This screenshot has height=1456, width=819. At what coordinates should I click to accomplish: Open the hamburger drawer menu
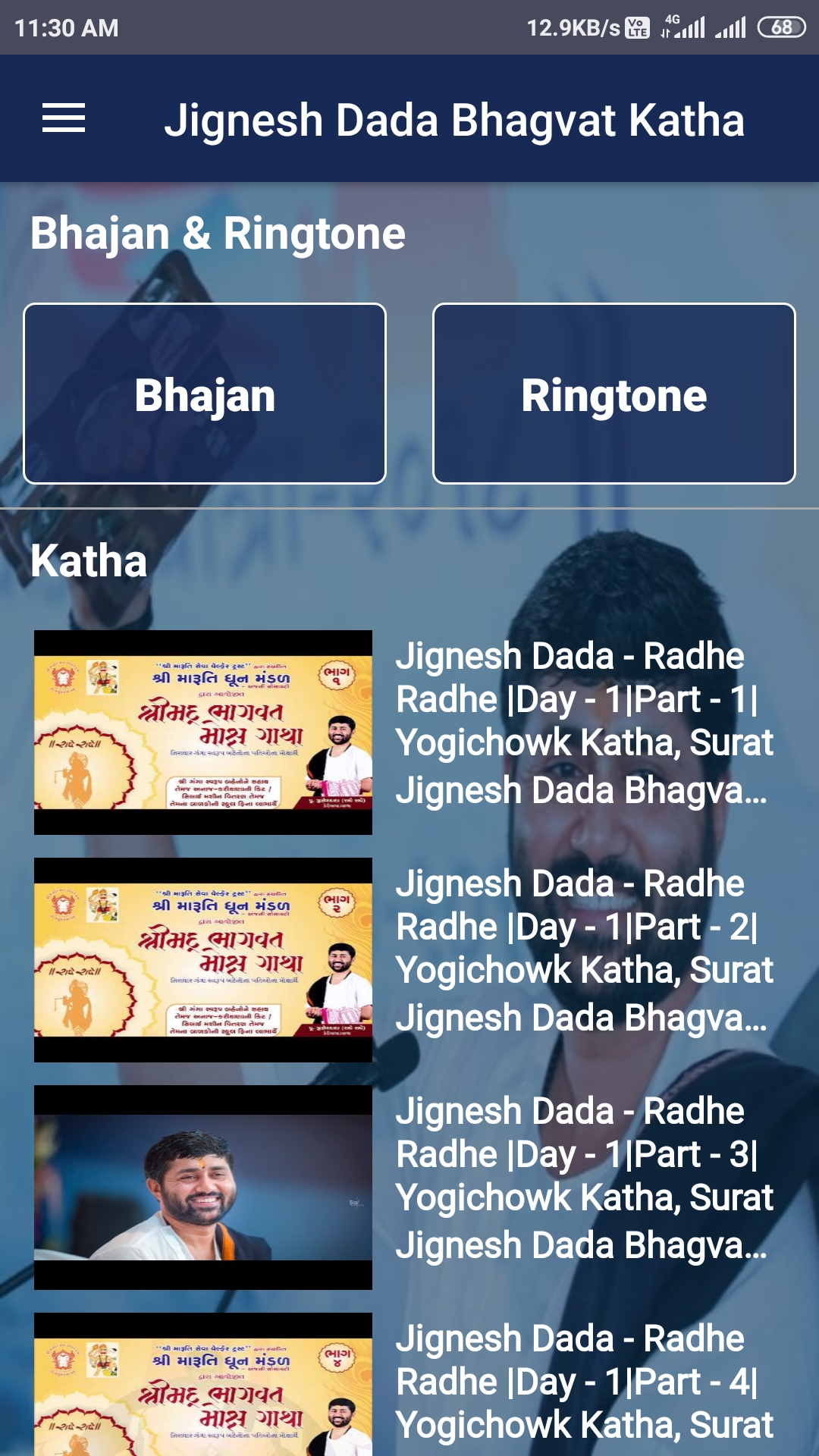click(64, 118)
